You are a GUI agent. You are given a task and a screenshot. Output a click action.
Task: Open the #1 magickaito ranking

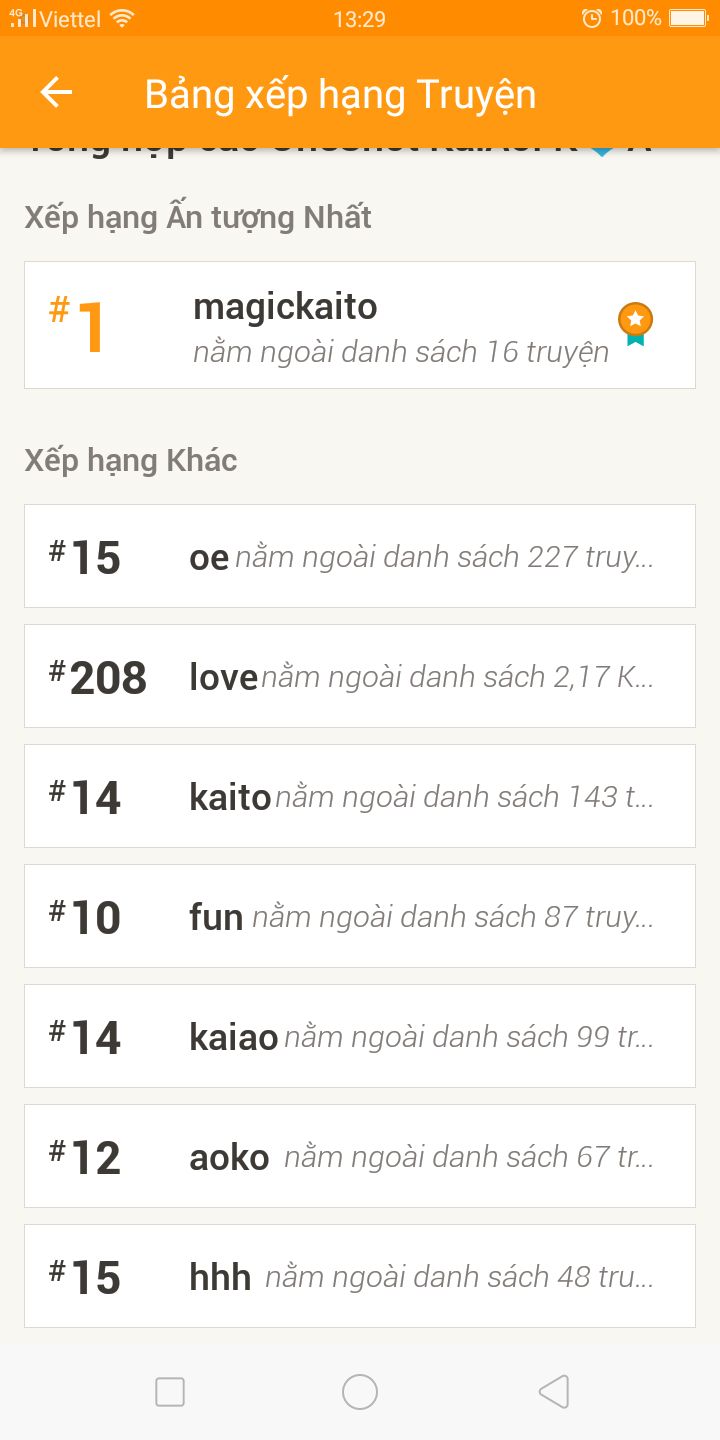(360, 325)
